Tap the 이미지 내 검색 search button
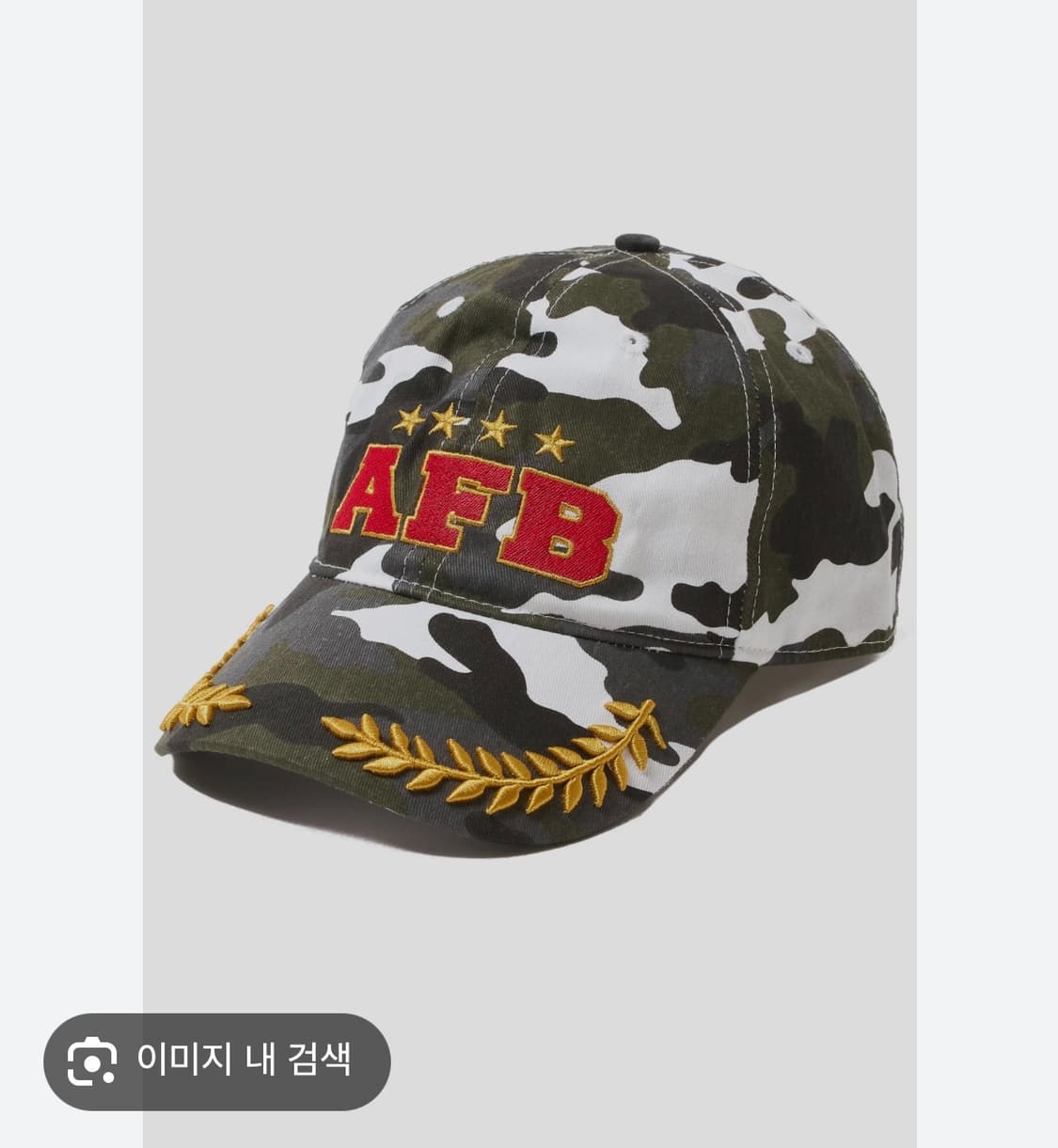The image size is (1058, 1148). (216, 1061)
